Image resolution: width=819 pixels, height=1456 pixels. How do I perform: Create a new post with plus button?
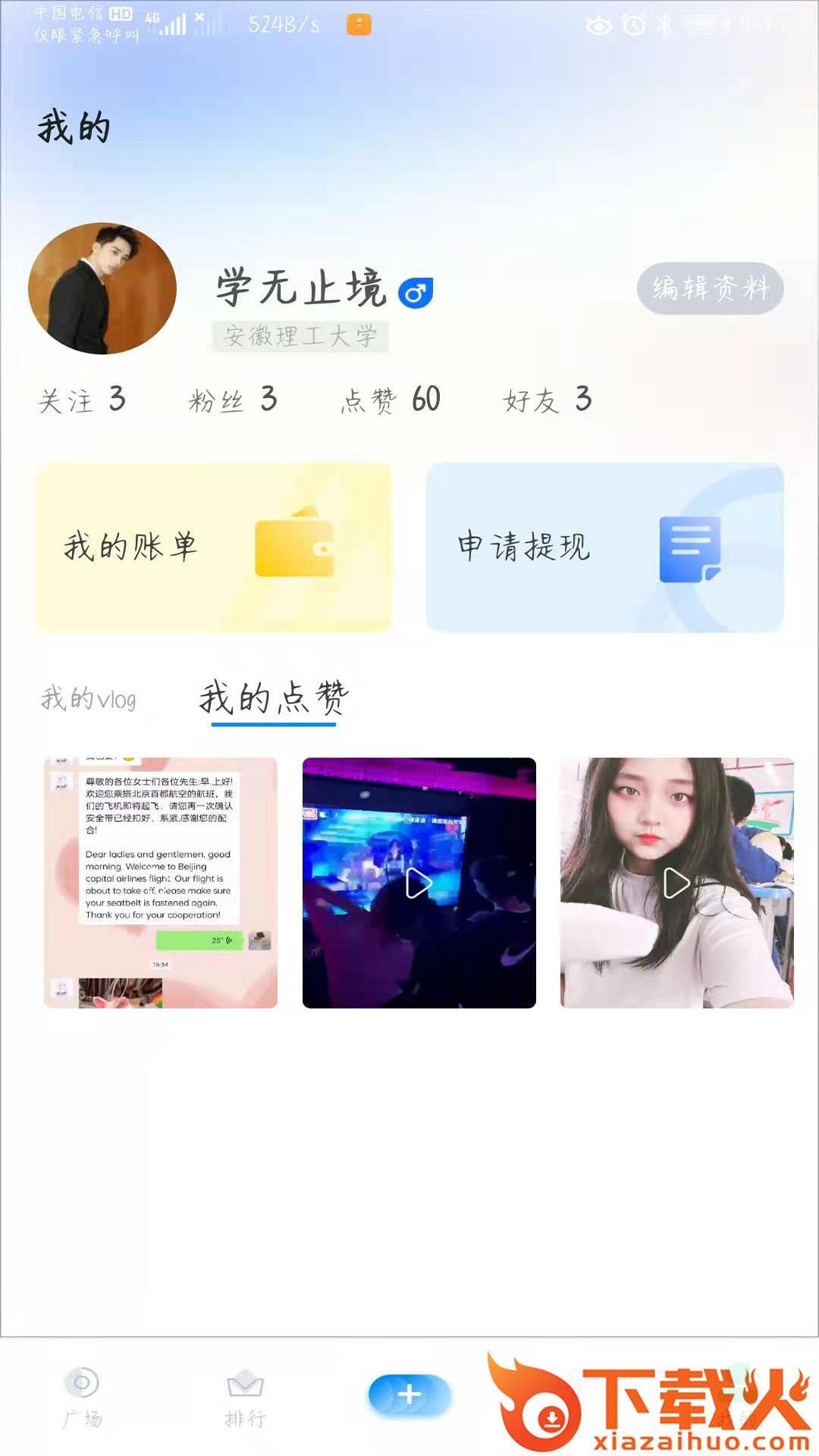point(409,1394)
